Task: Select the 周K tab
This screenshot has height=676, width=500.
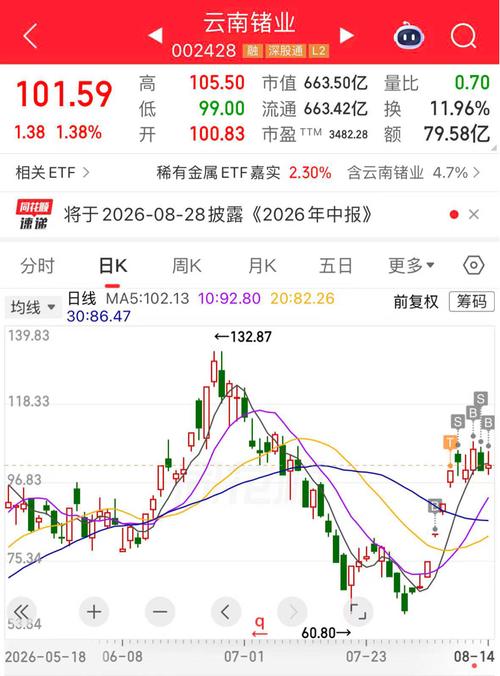Action: 187,266
